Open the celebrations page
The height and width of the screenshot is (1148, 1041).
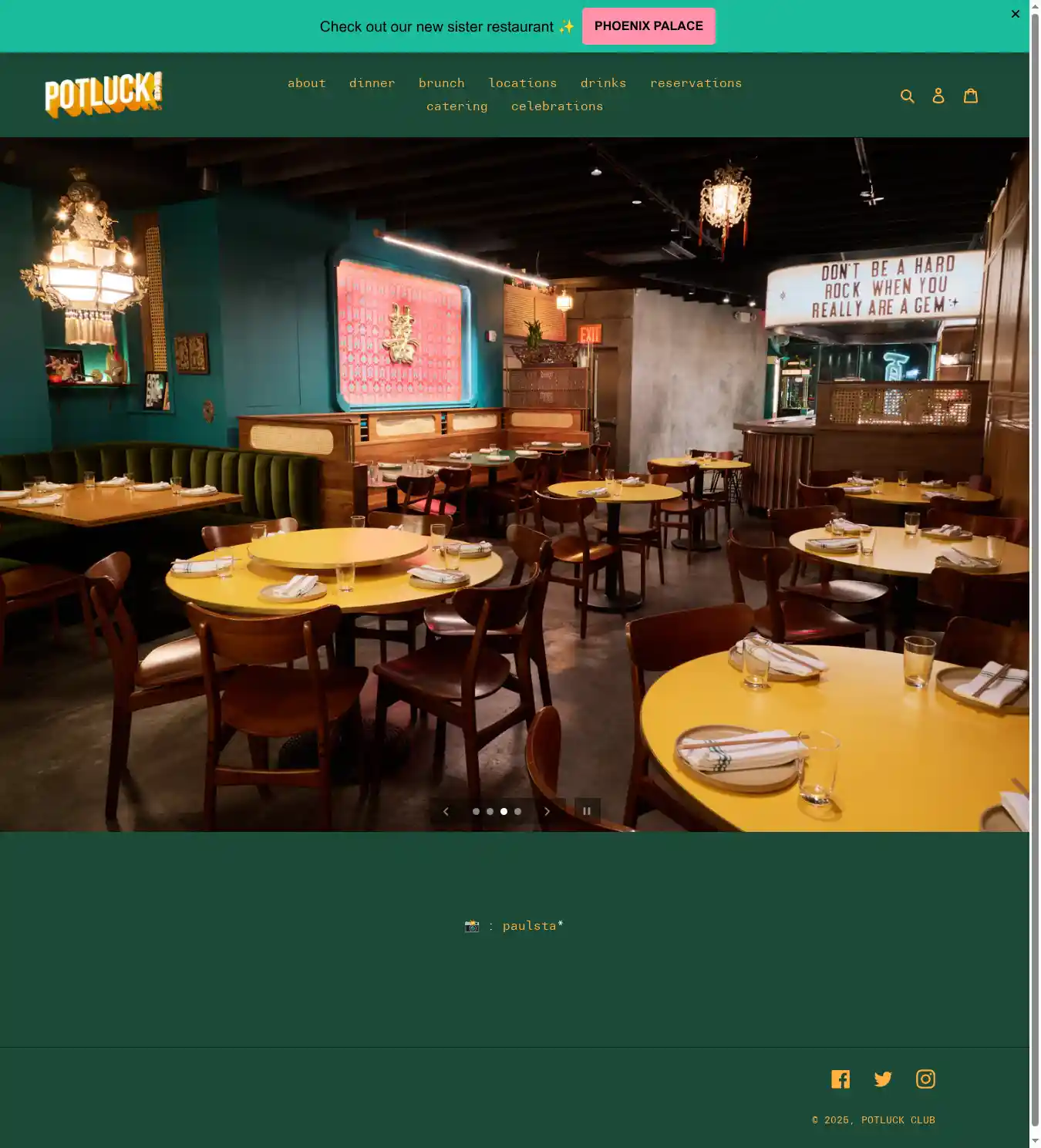[x=557, y=106]
